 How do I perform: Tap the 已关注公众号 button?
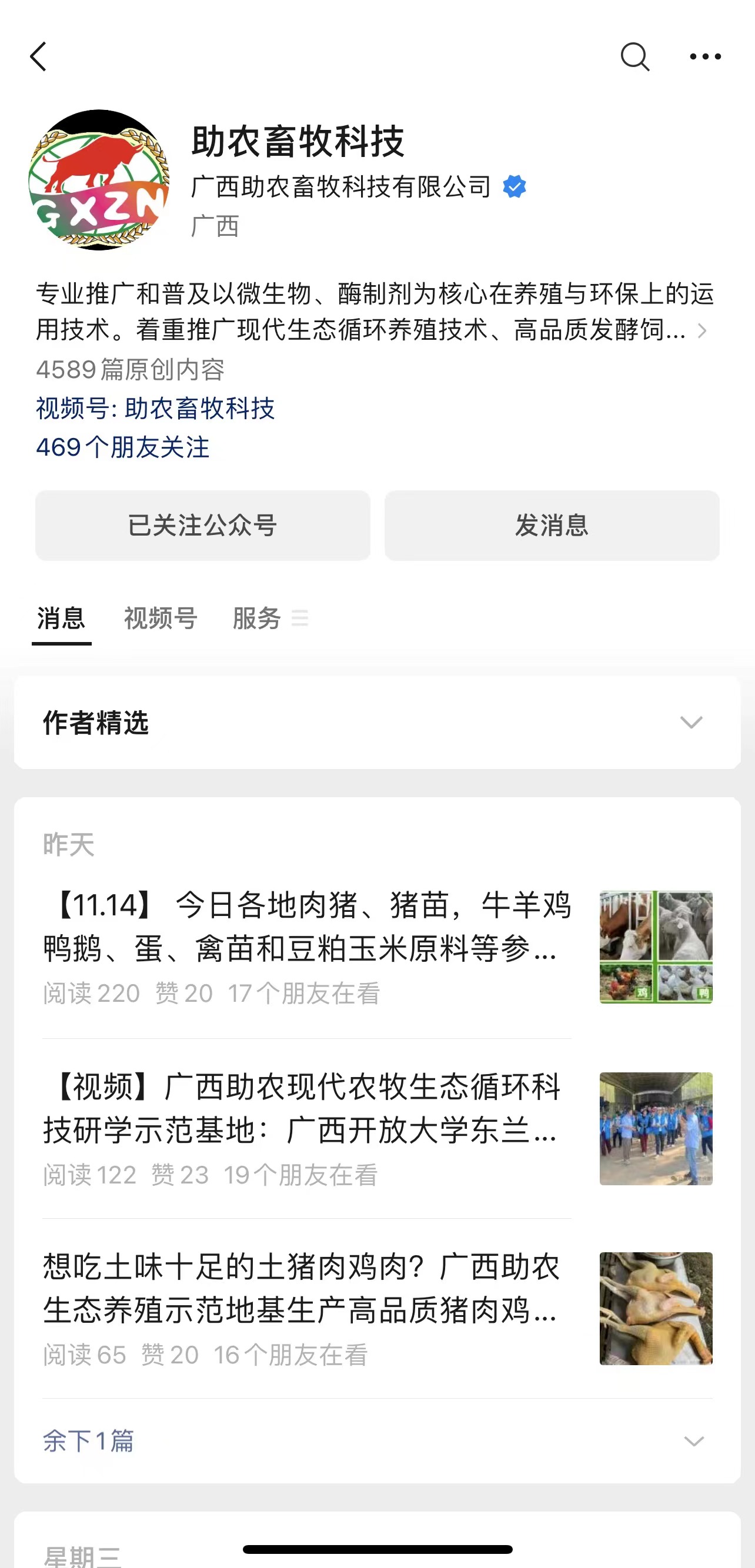tap(203, 525)
